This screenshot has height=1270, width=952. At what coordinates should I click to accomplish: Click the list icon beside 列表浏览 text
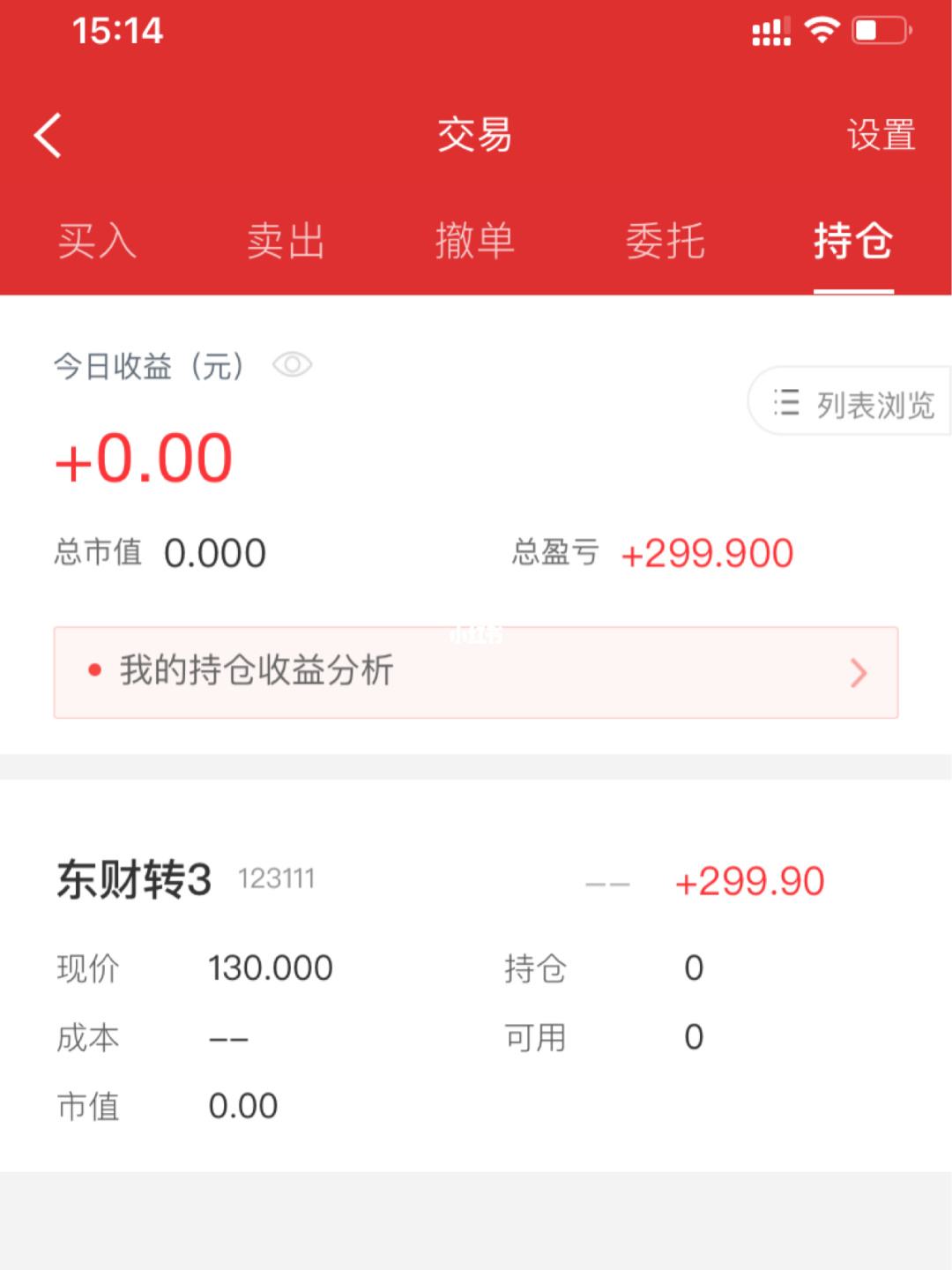coord(787,403)
